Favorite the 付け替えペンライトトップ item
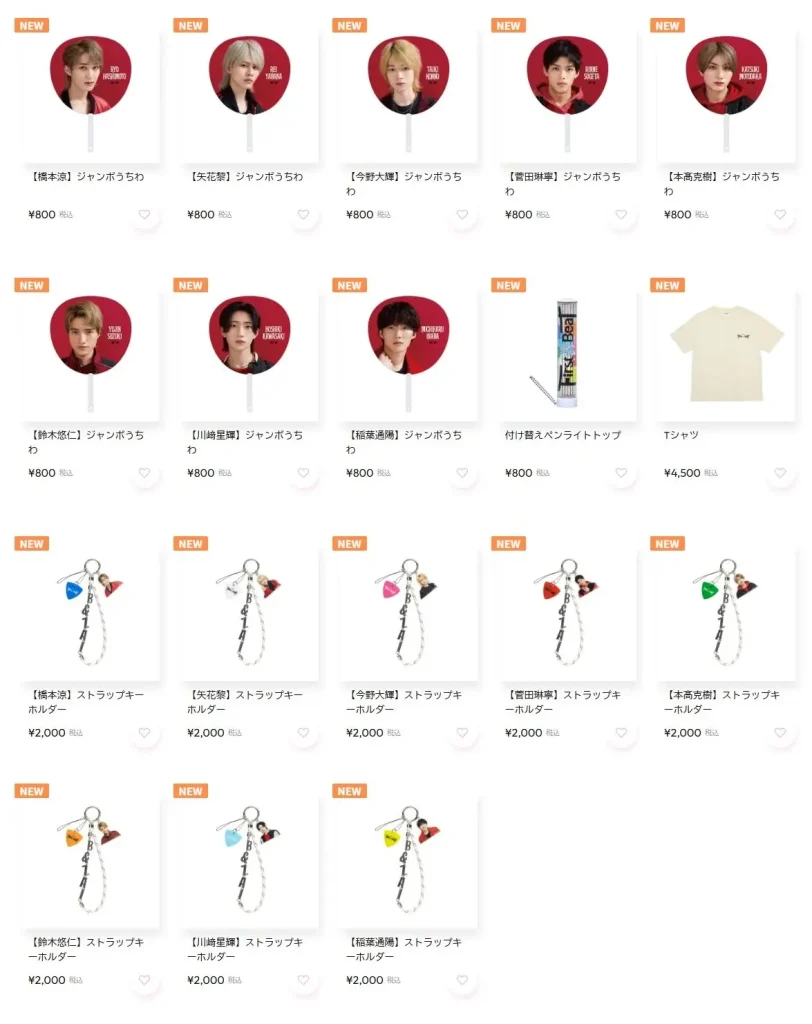Screen dimensions: 812x1024 (621, 473)
